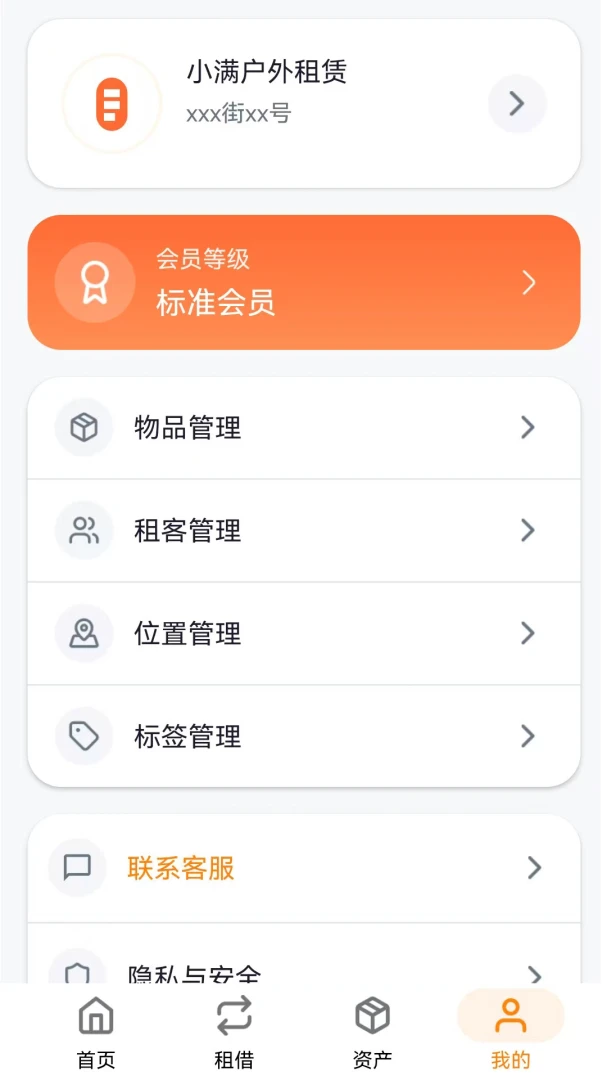This screenshot has height=1080, width=607.
Task: Go to 租客管理 tenant management
Action: [303, 530]
